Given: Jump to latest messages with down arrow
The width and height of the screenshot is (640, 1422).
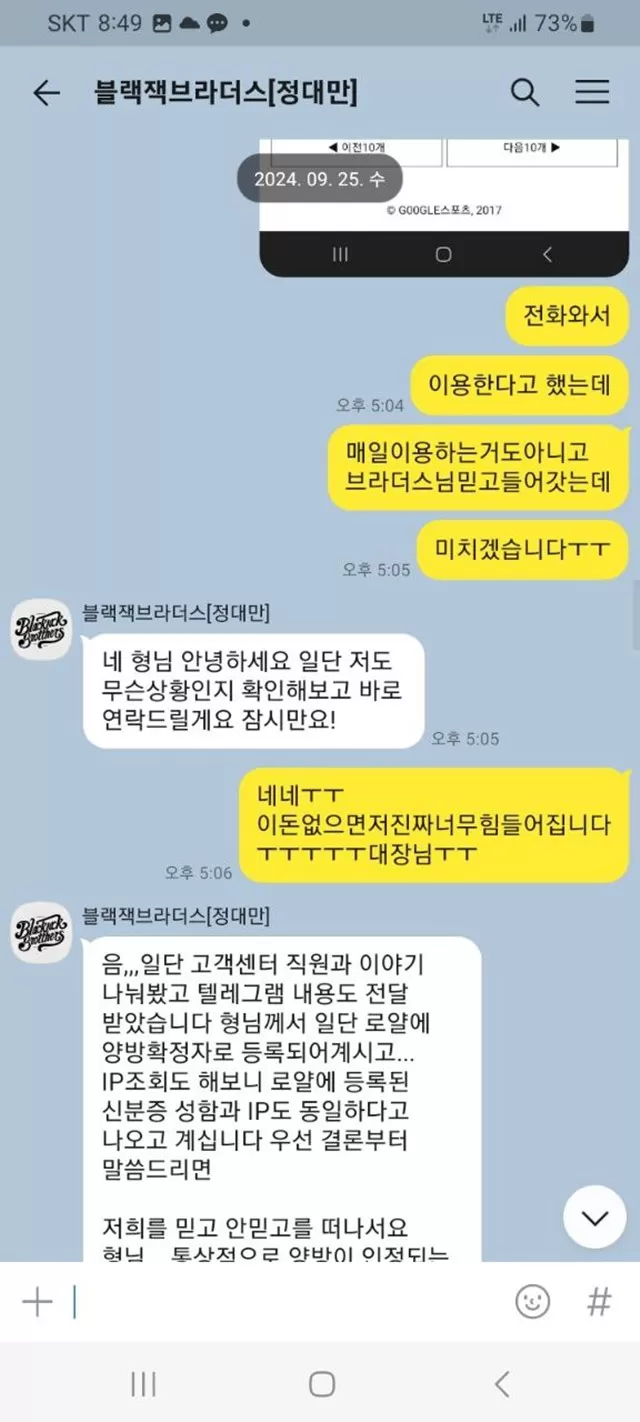Looking at the screenshot, I should tap(594, 1217).
